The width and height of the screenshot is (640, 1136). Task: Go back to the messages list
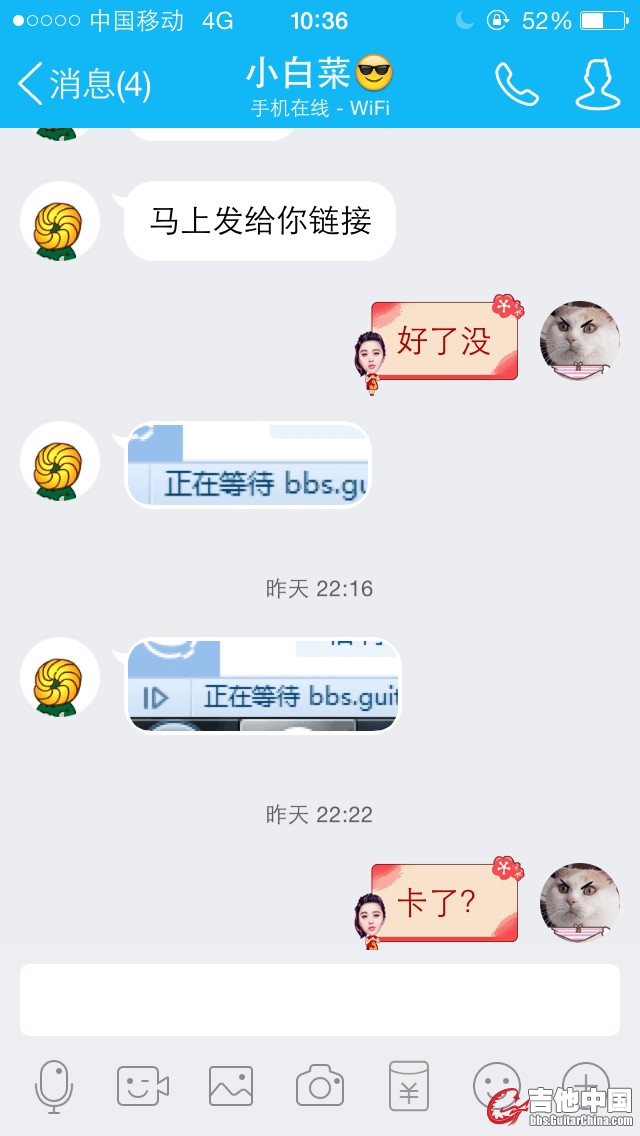click(84, 85)
